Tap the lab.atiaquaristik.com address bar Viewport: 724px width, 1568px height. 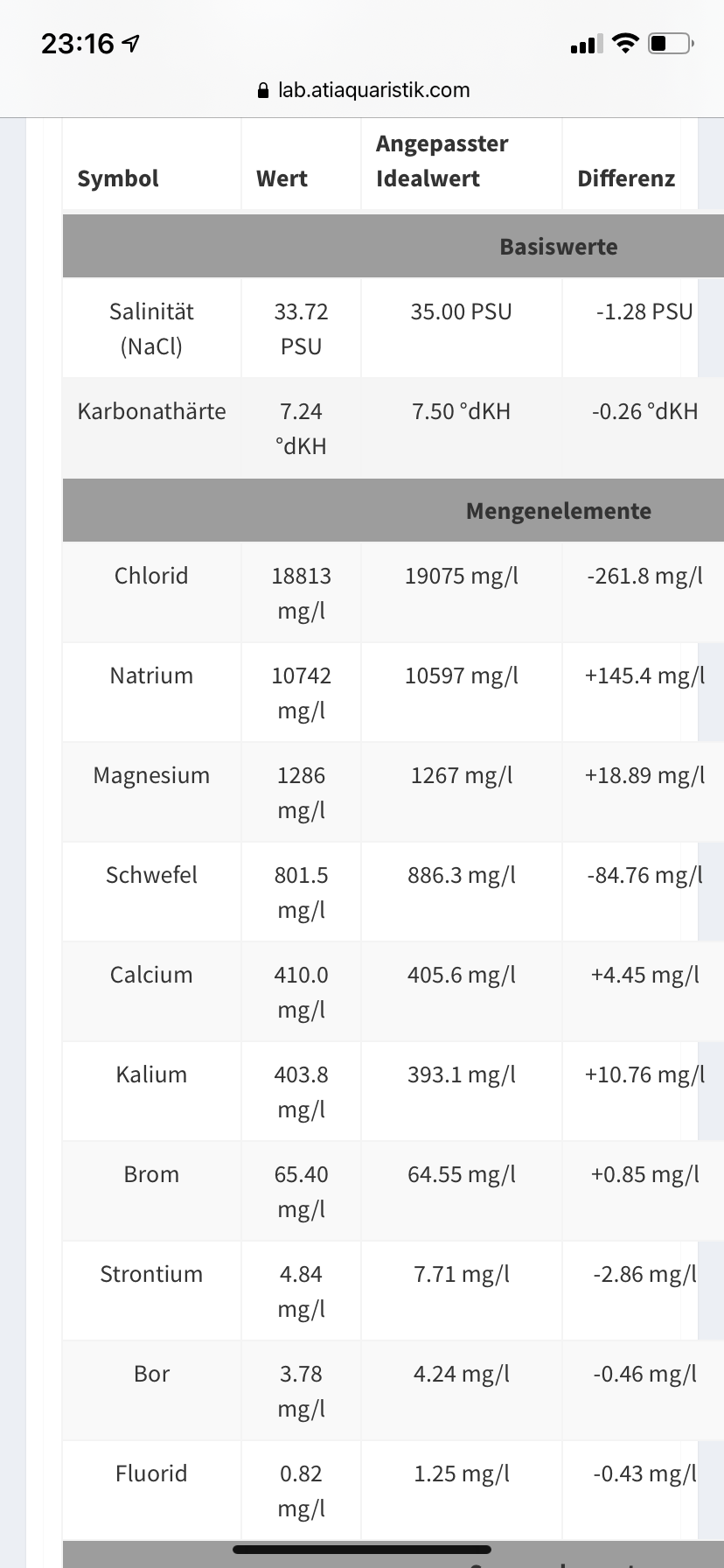(x=364, y=90)
